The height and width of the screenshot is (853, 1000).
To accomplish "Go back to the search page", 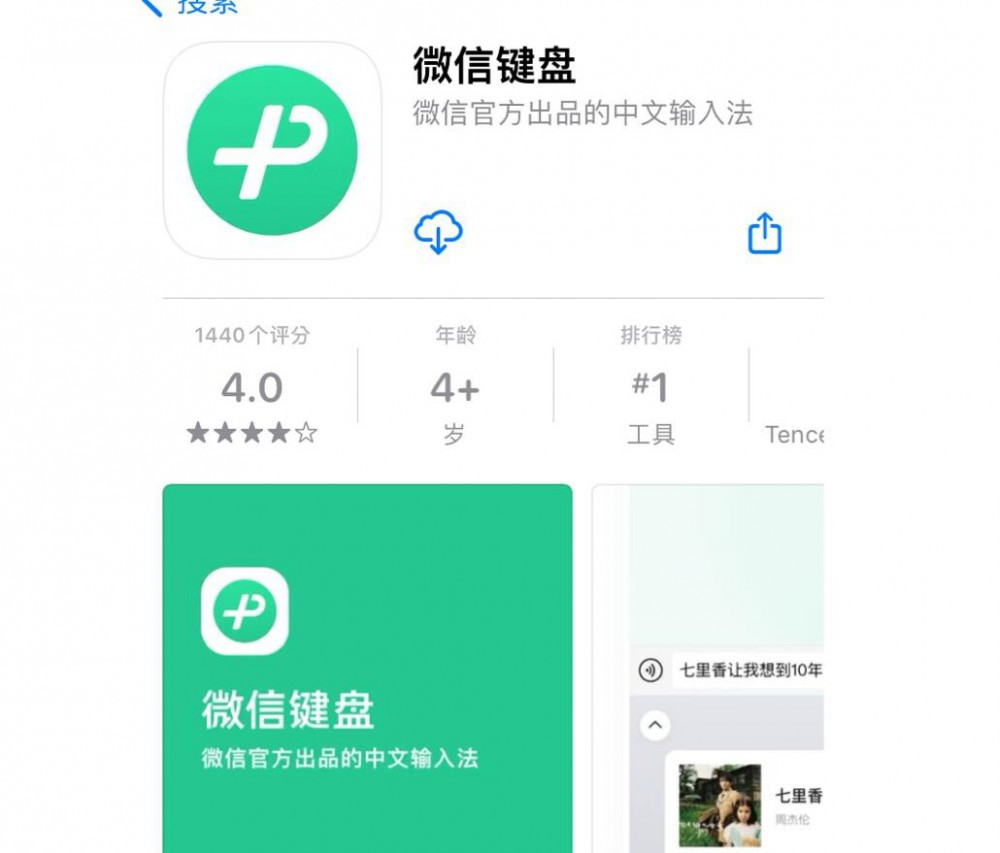I will pos(190,5).
